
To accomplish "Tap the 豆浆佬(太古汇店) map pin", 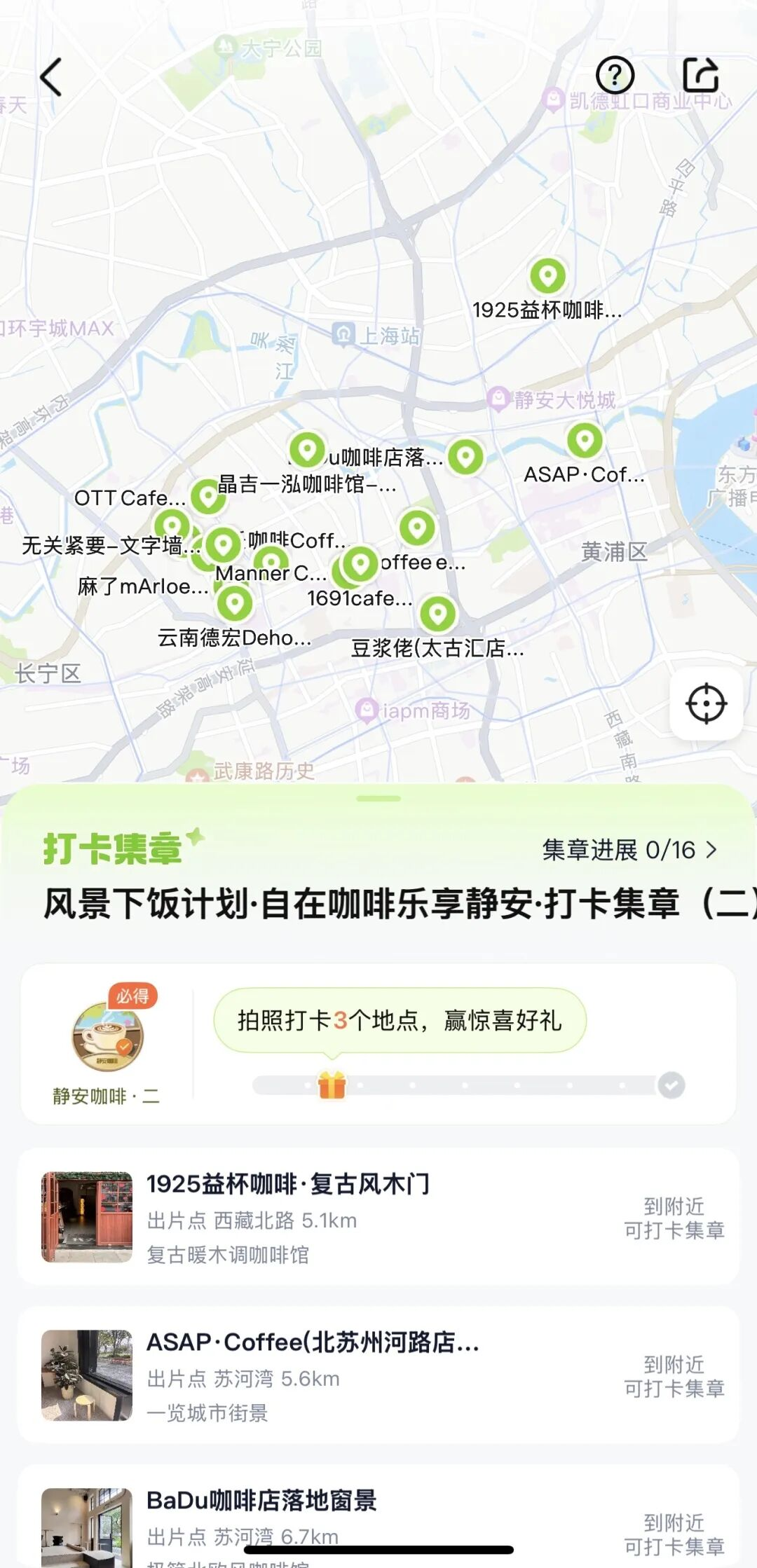I will click(437, 615).
